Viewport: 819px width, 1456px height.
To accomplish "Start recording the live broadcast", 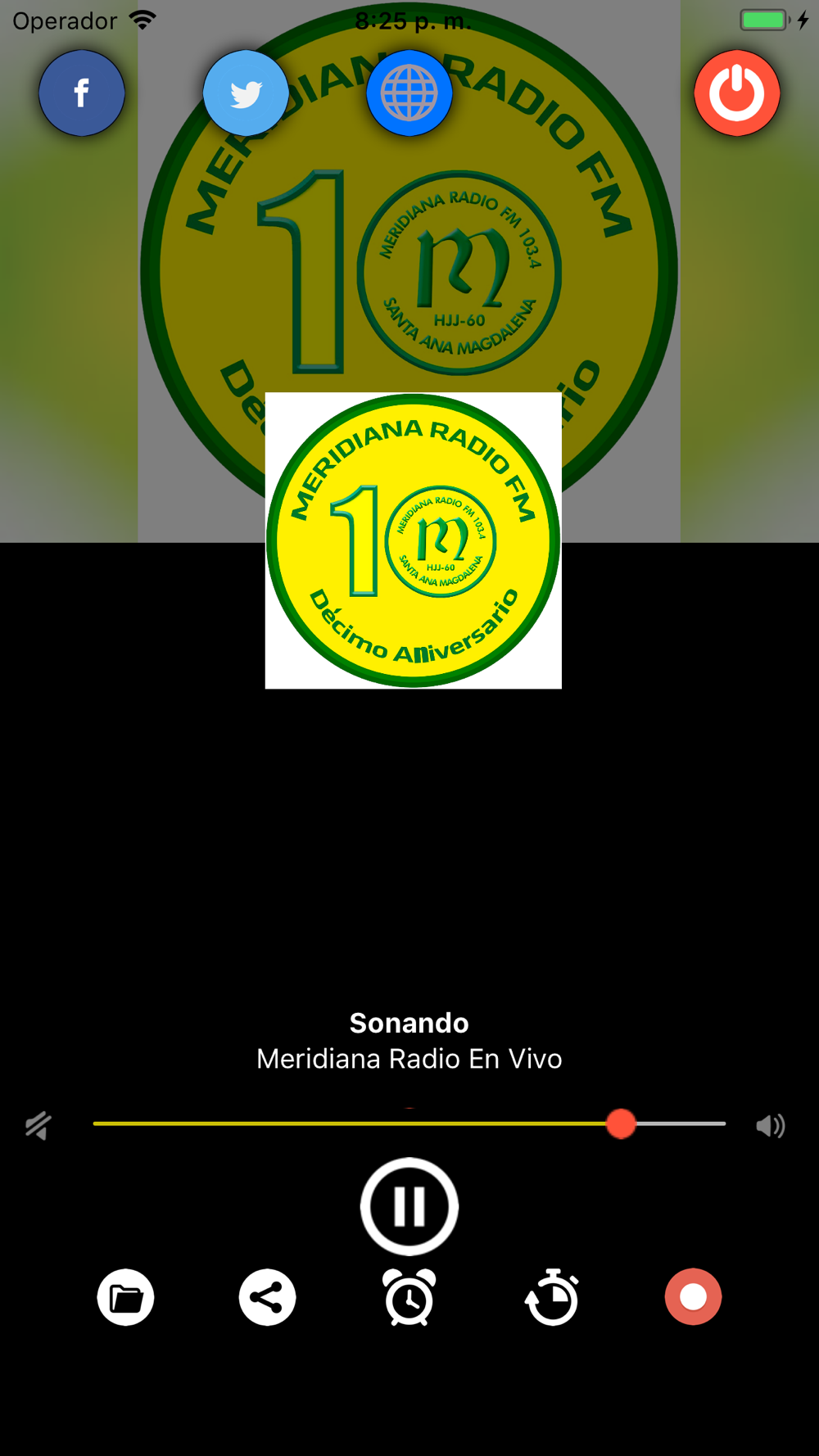I will [x=693, y=1297].
